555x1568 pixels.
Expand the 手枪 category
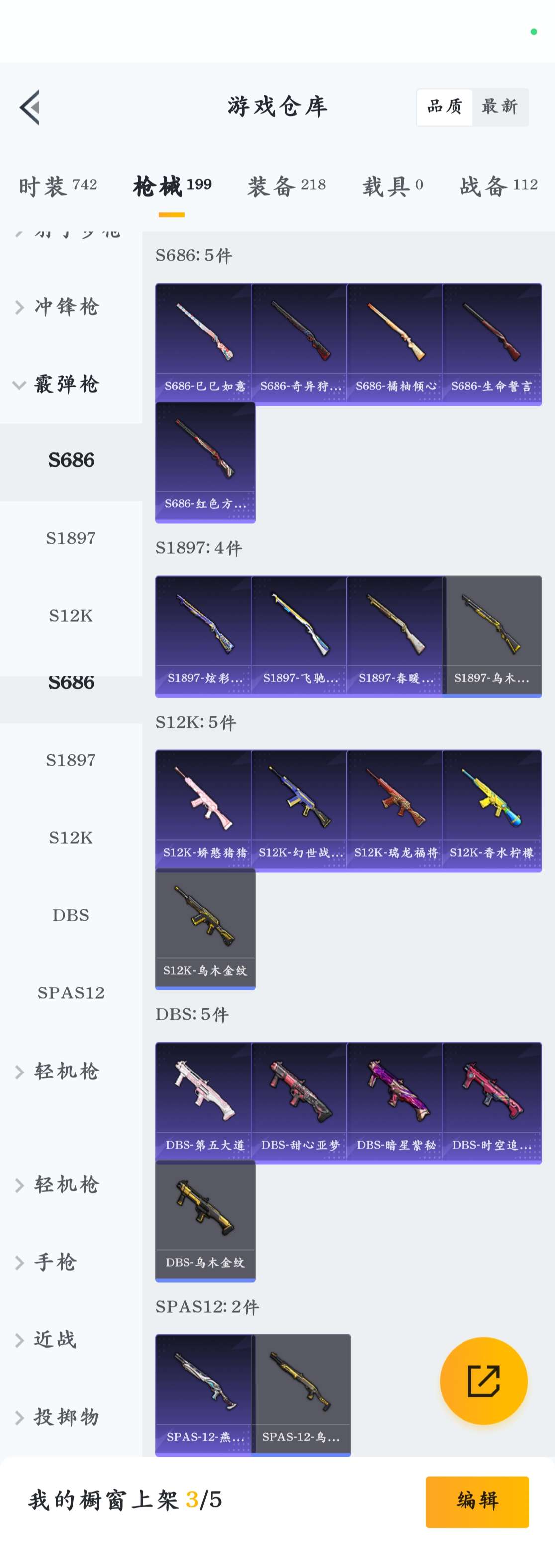pos(55,1262)
